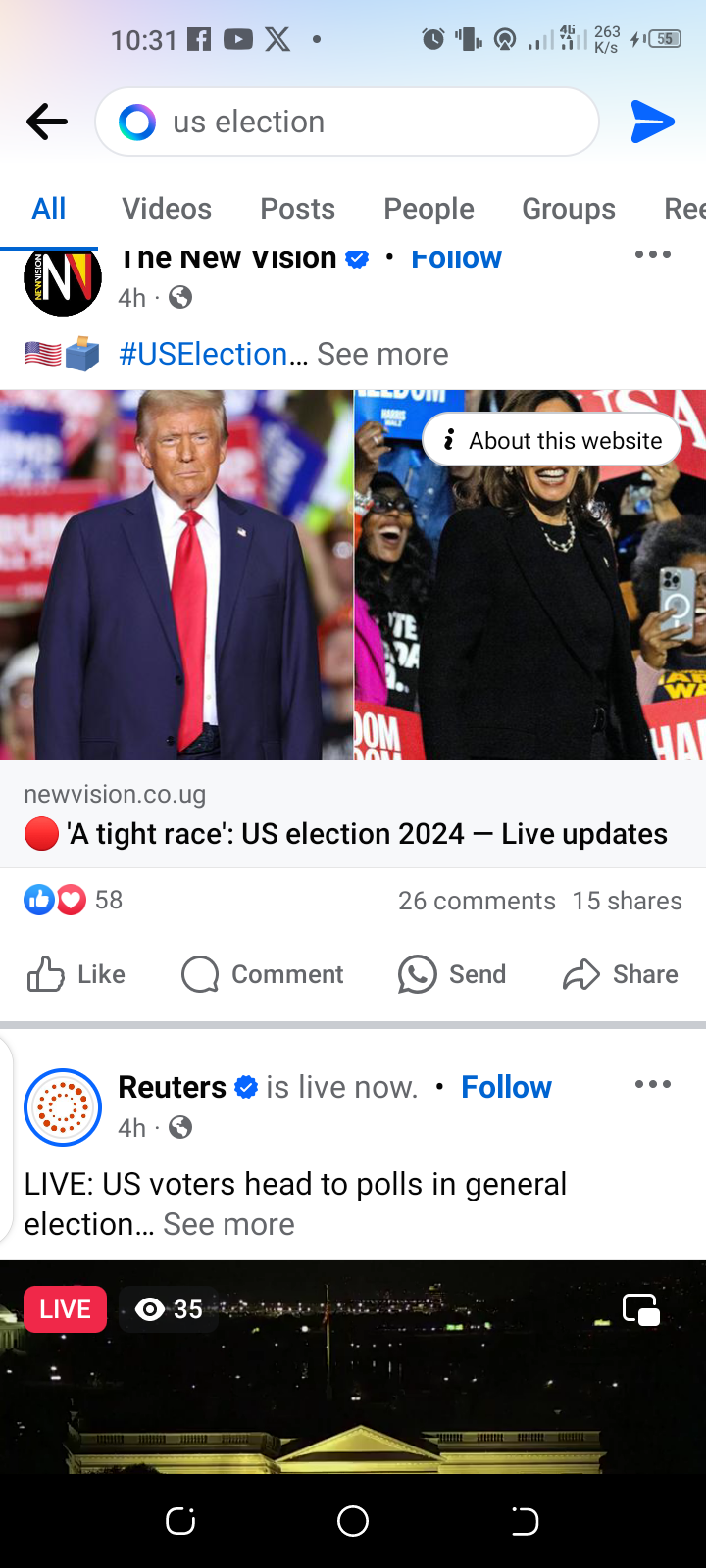Image resolution: width=706 pixels, height=1568 pixels.
Task: Go back from search results
Action: [x=47, y=122]
